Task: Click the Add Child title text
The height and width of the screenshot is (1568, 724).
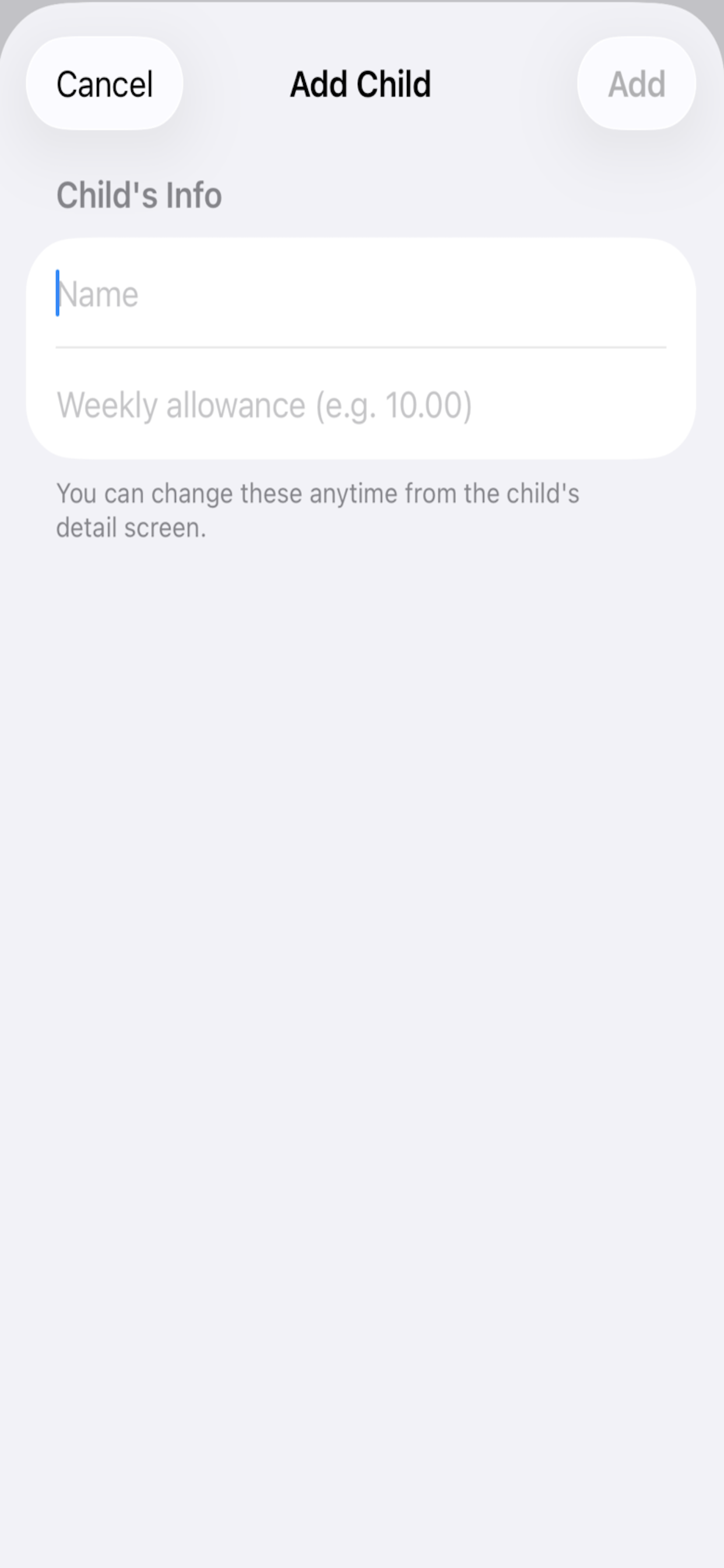Action: point(360,84)
